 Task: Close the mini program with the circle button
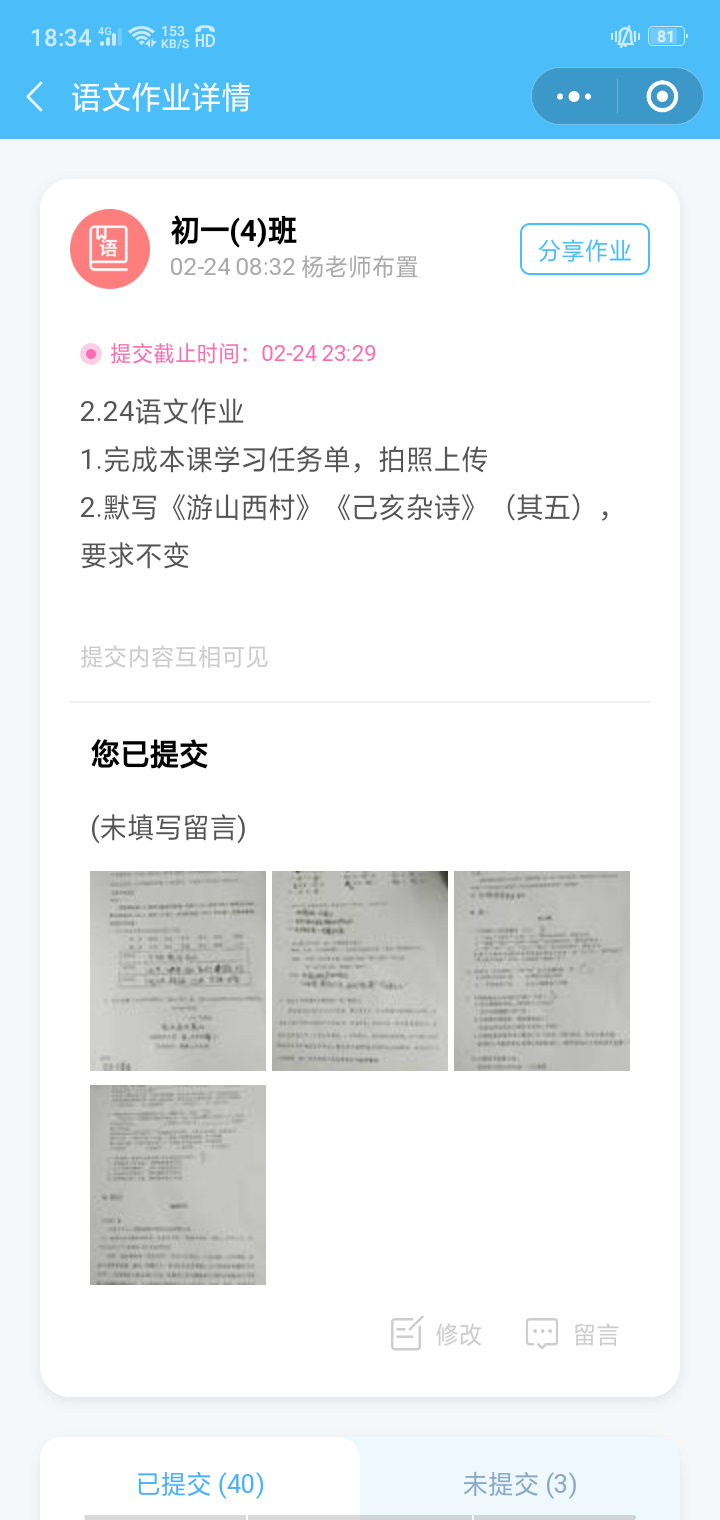click(662, 97)
